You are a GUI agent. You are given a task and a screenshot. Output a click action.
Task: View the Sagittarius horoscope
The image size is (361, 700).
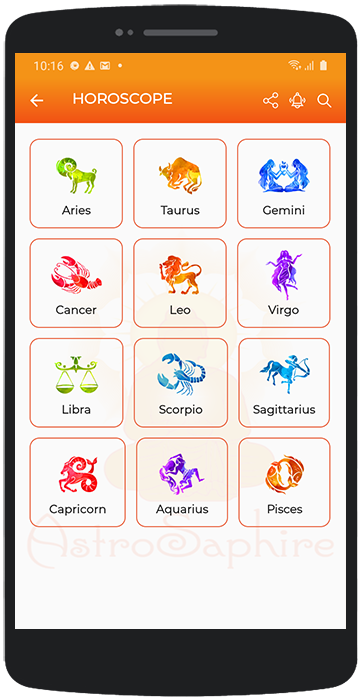click(x=284, y=383)
